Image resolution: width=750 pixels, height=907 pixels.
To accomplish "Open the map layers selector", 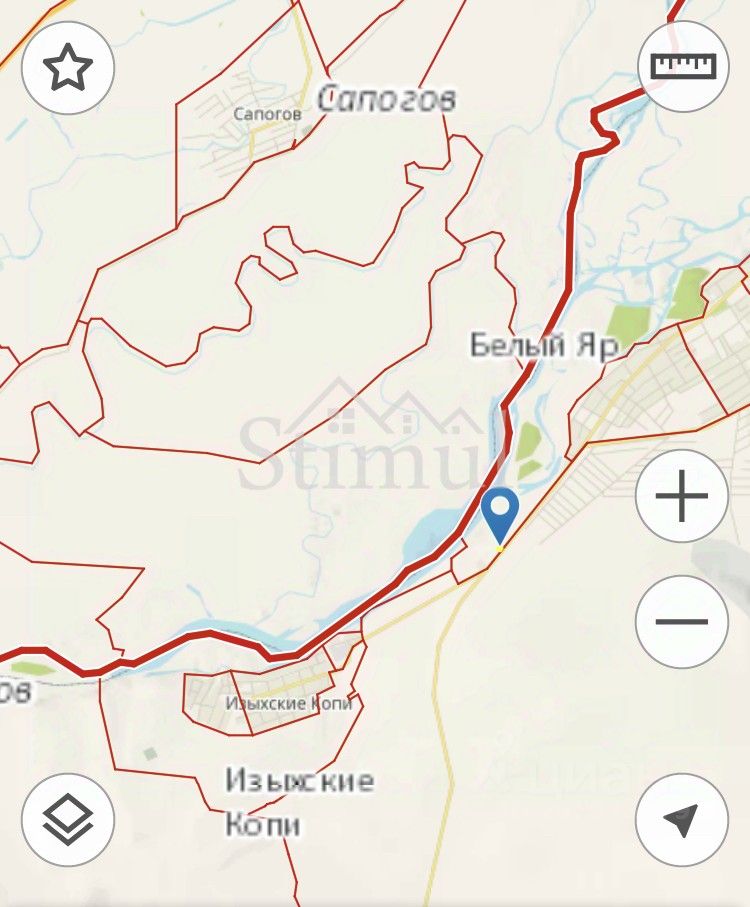I will click(x=68, y=820).
